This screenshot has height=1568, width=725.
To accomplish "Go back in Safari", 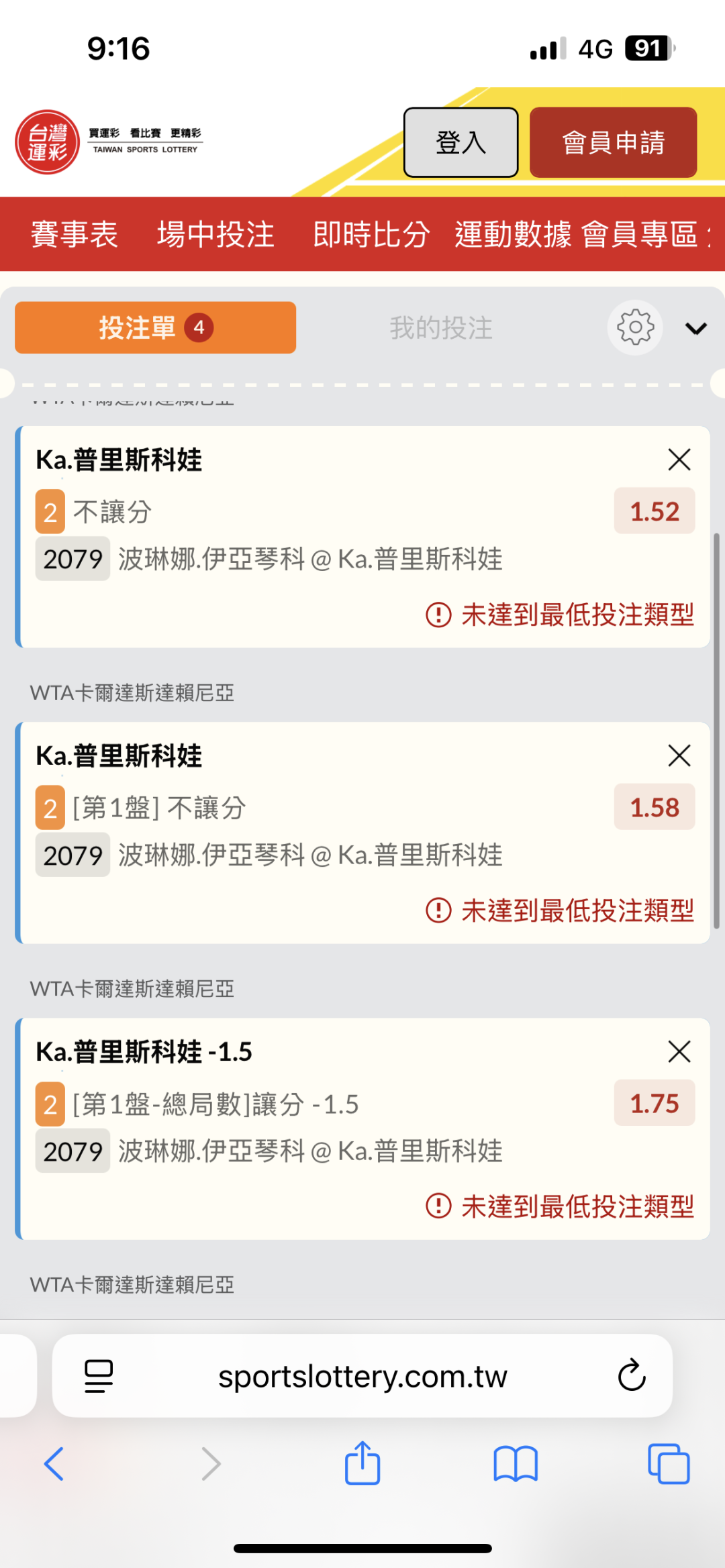I will (x=54, y=1463).
